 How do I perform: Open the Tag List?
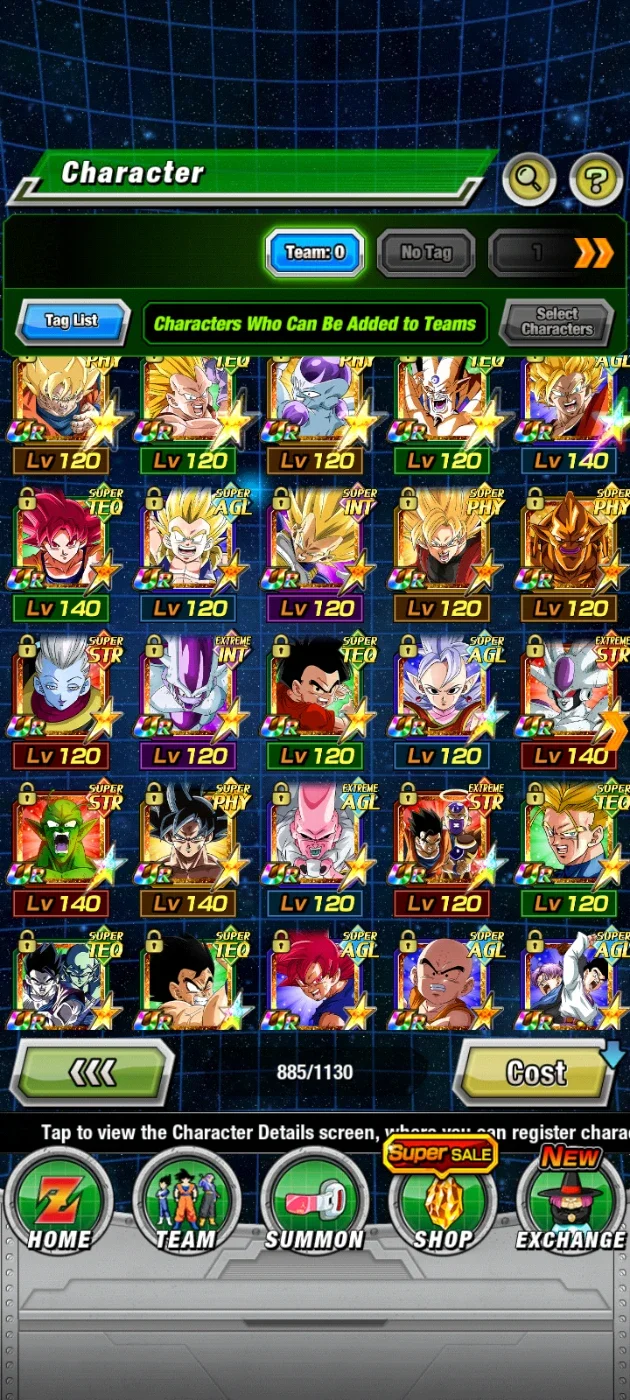pyautogui.click(x=72, y=322)
